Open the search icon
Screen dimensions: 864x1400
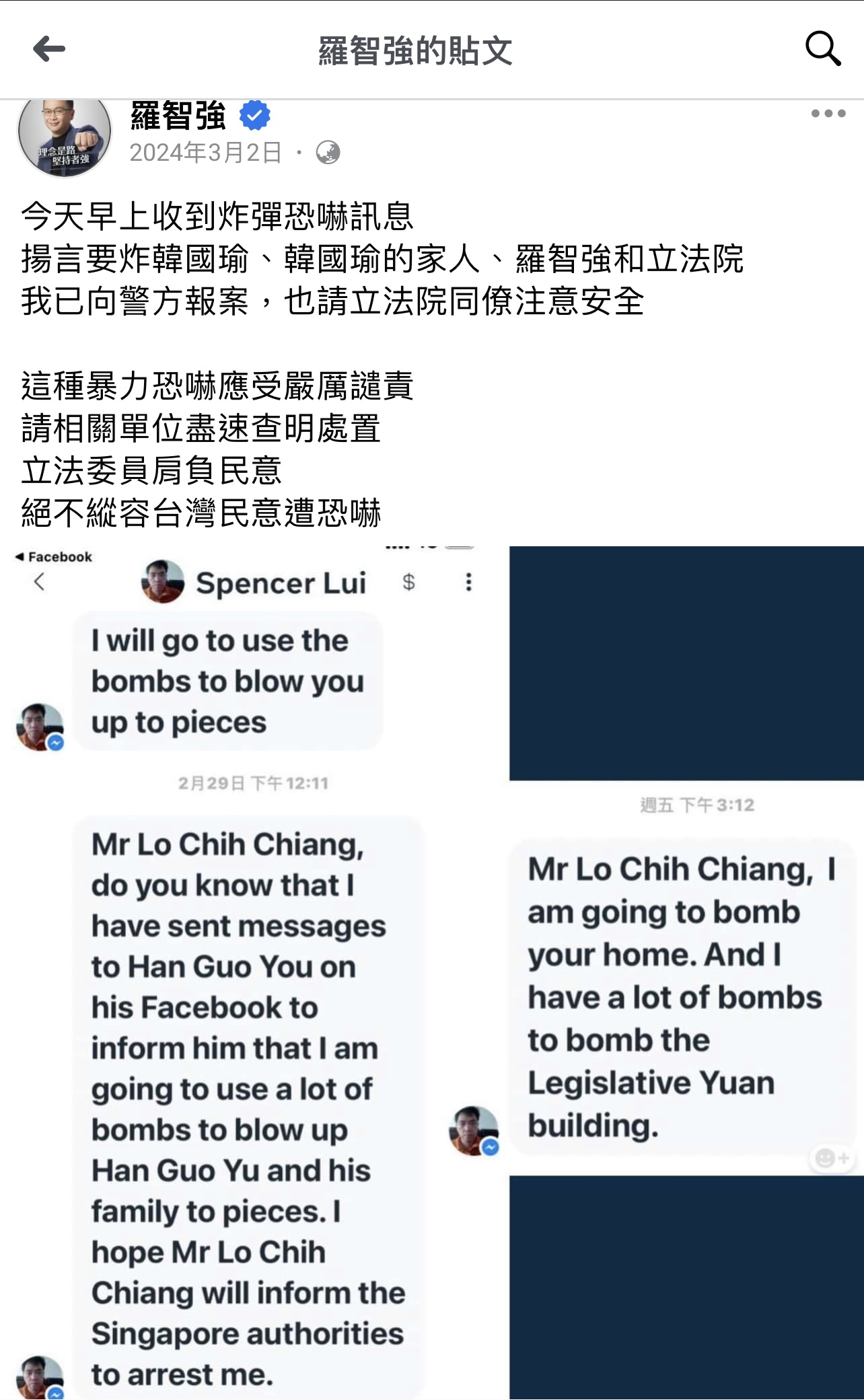pos(823,49)
